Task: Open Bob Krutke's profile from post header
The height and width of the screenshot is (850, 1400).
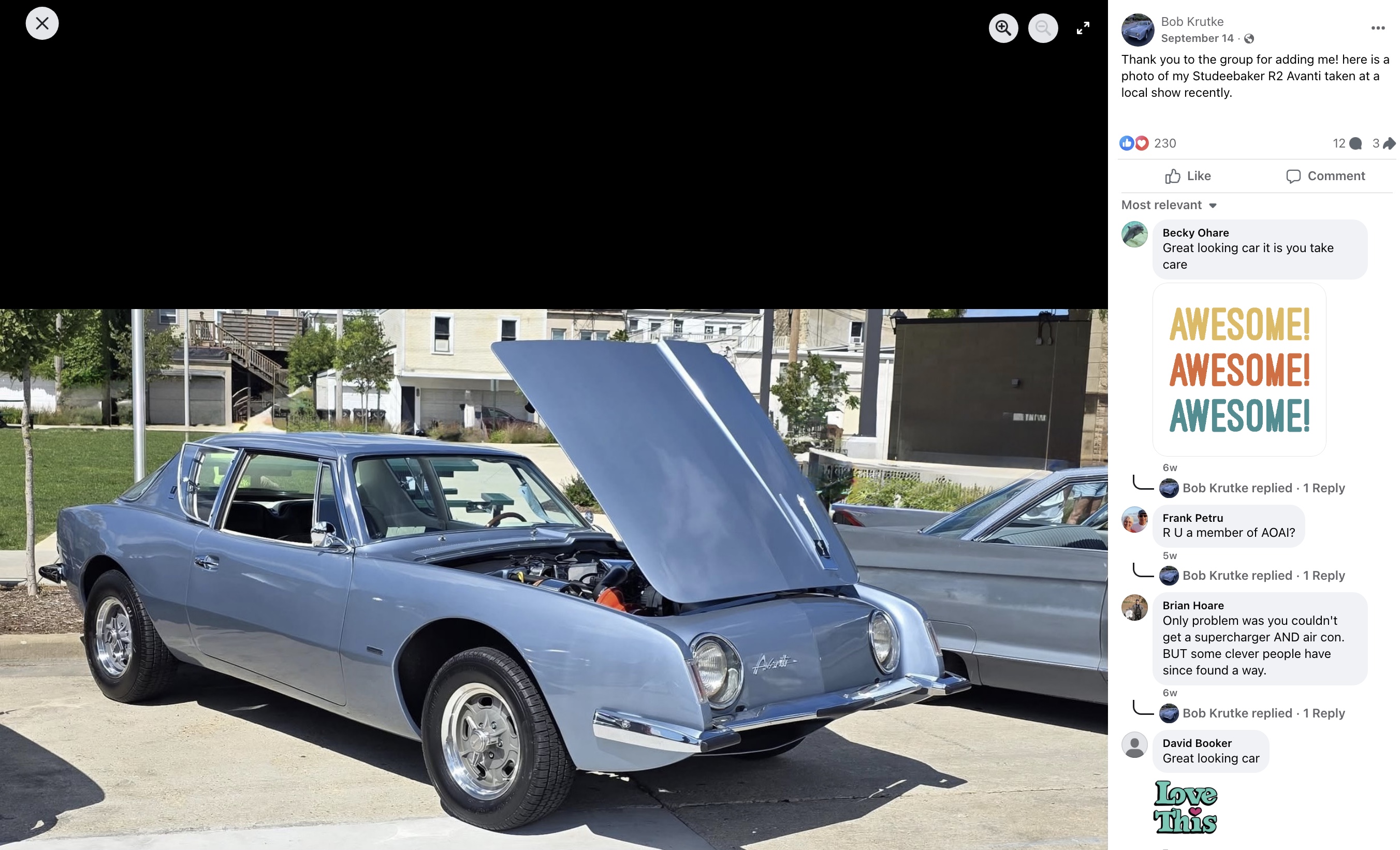Action: tap(1191, 22)
